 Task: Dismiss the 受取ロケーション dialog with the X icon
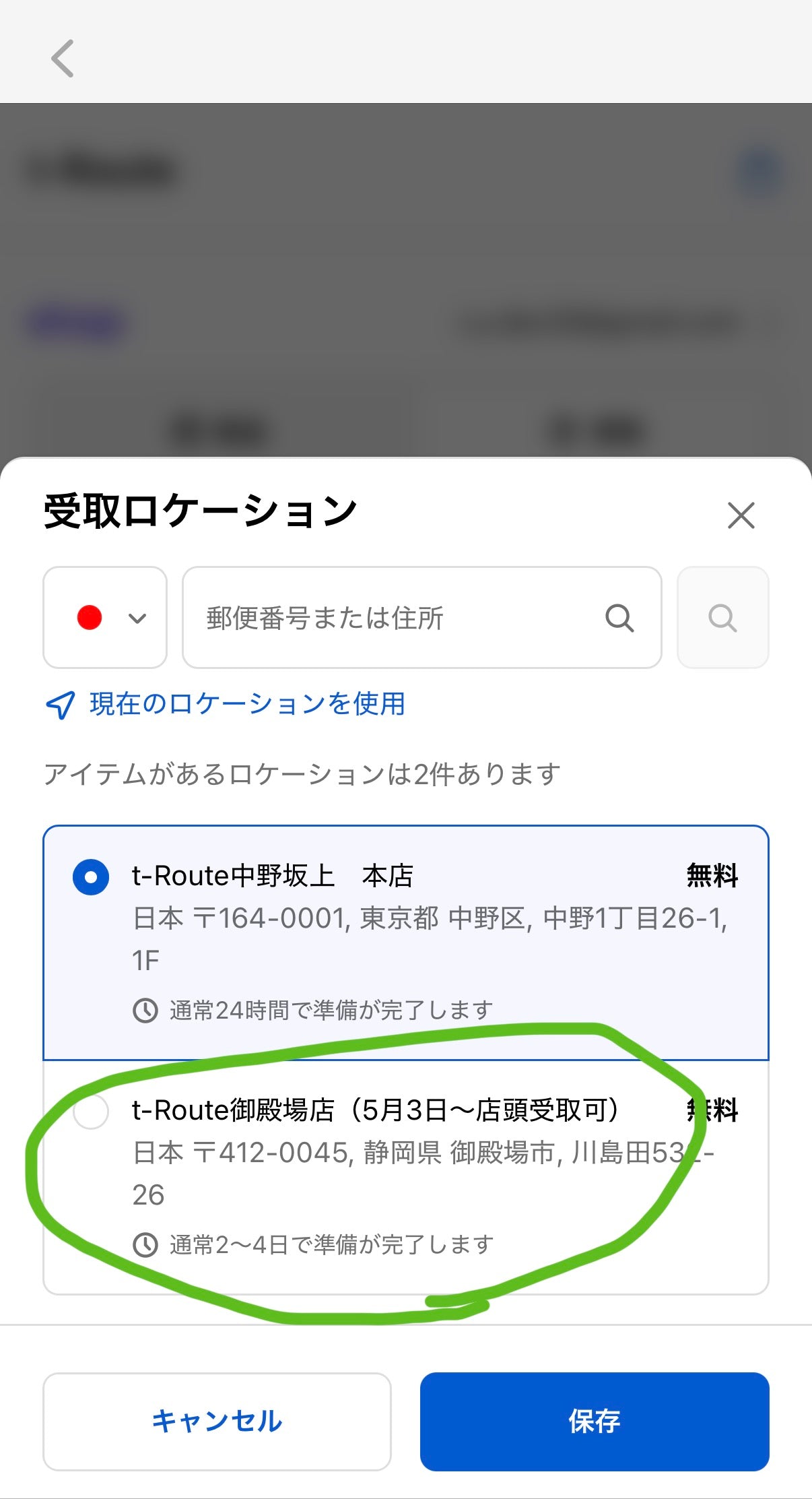coord(741,516)
